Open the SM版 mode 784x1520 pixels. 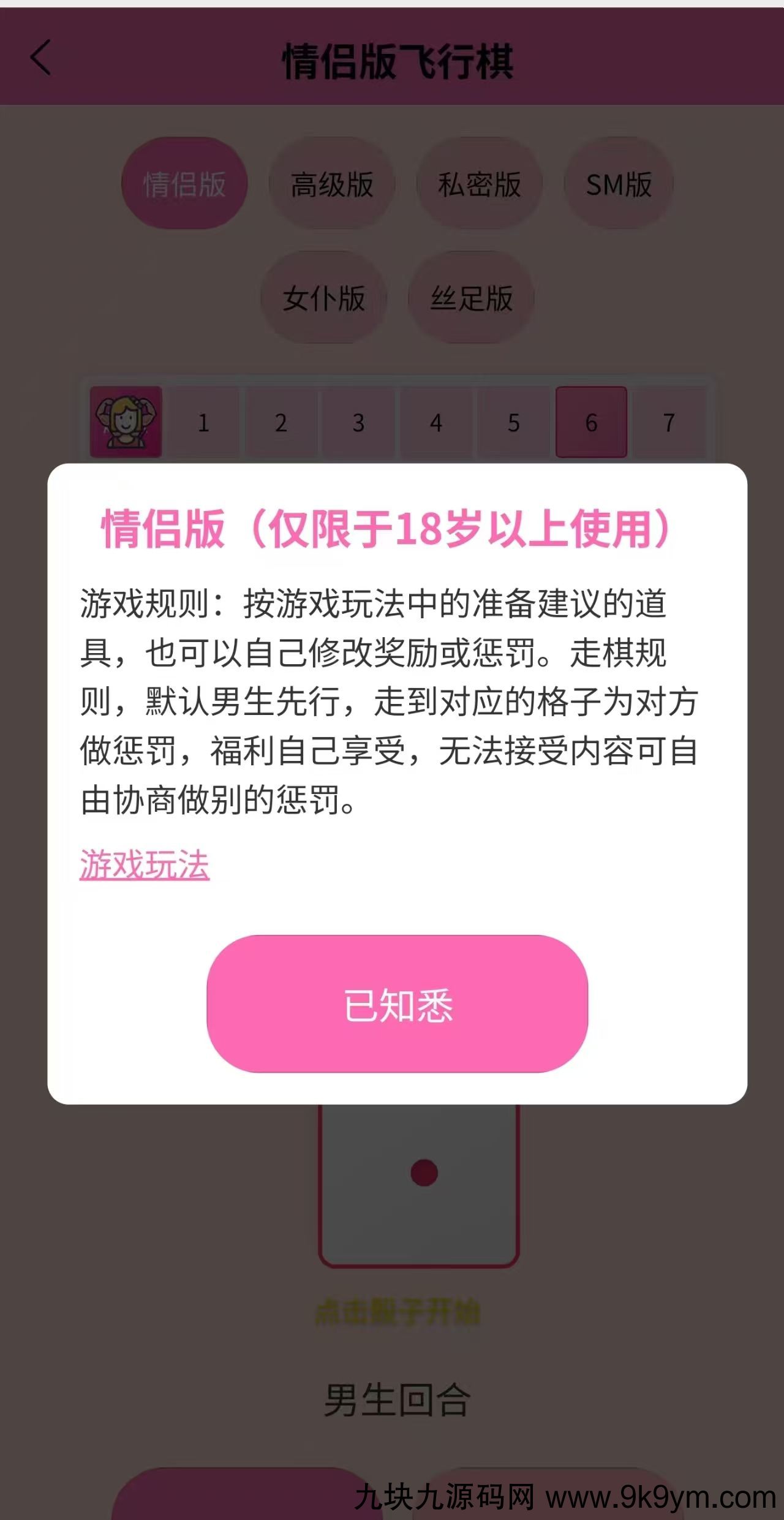point(619,182)
